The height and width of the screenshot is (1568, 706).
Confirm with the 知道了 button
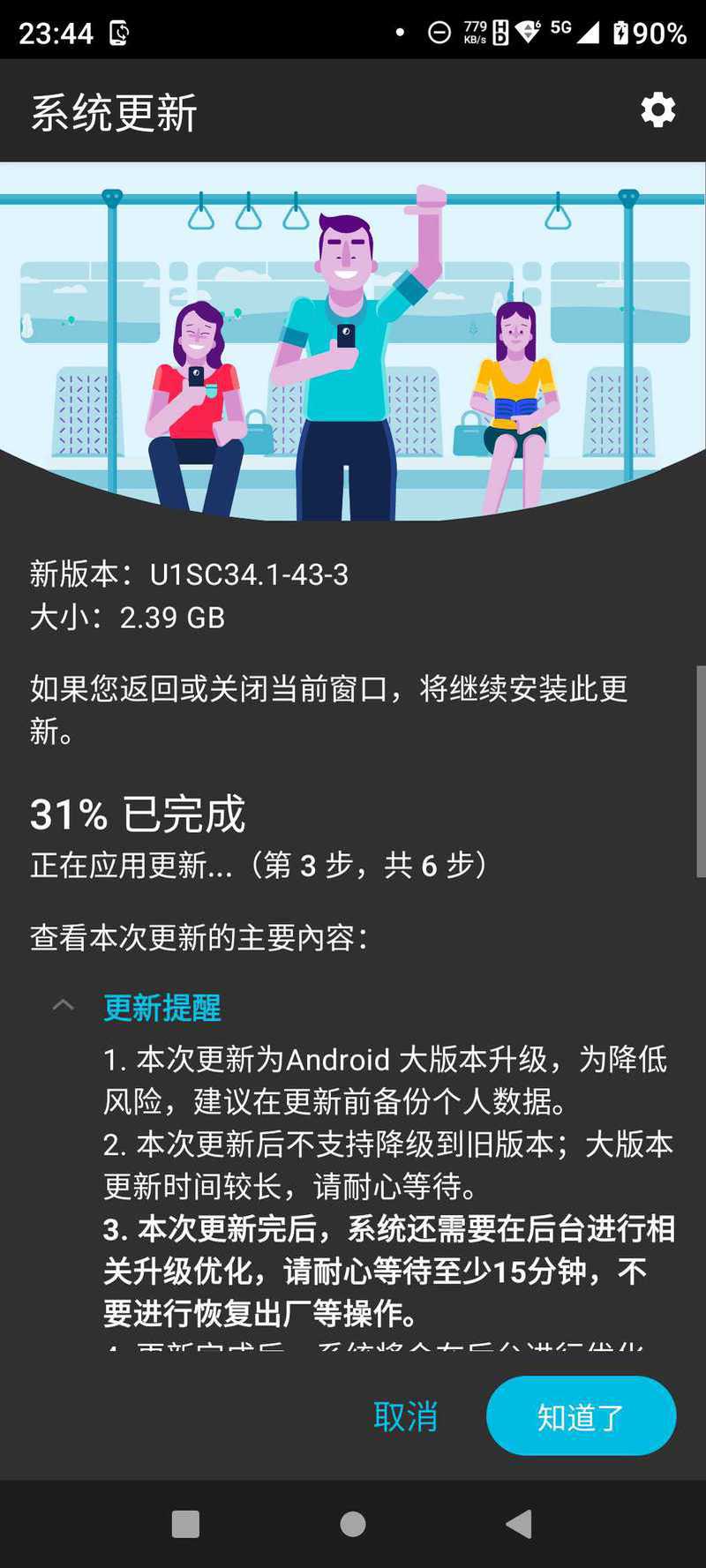point(581,1416)
